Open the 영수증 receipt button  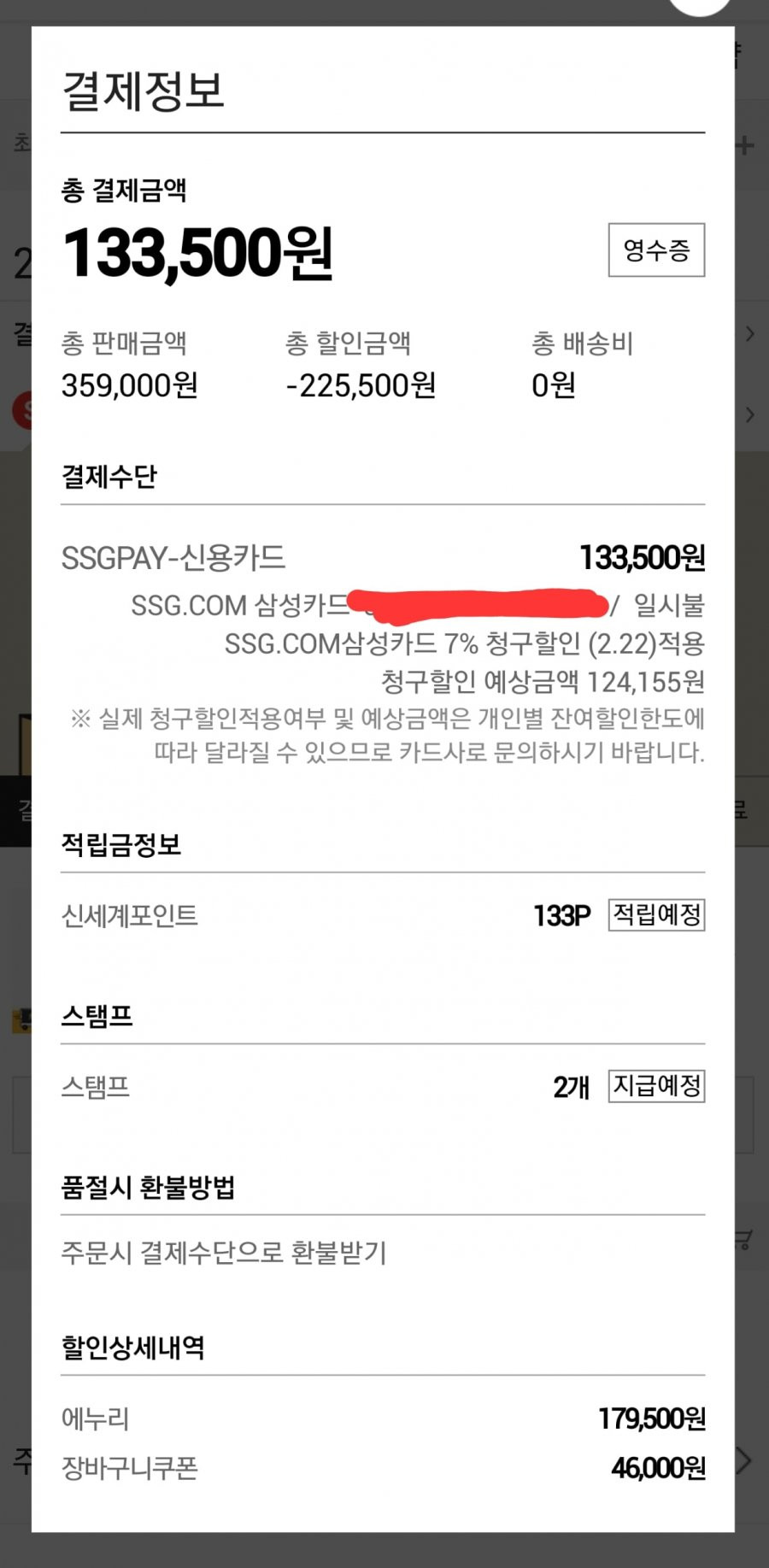[656, 250]
